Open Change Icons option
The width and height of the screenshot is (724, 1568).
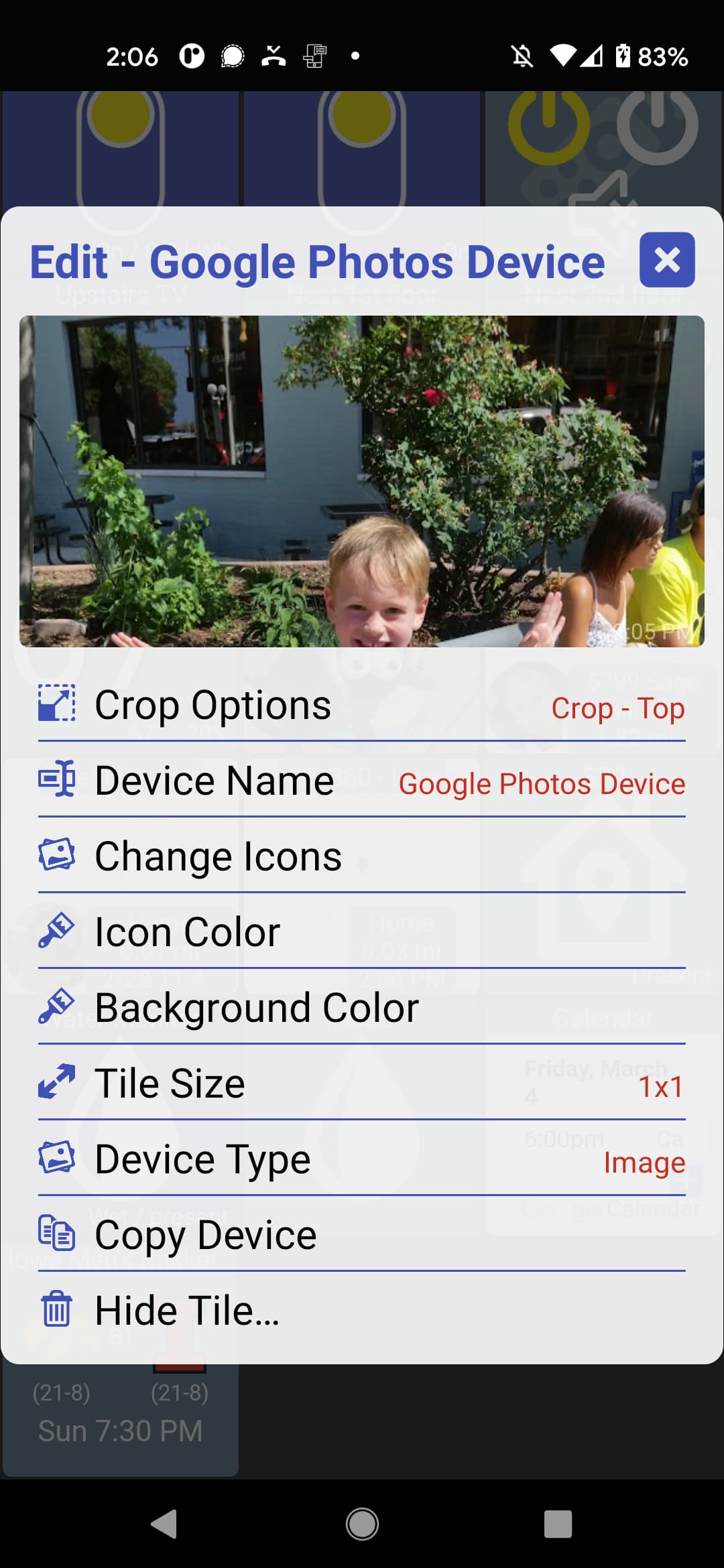pyautogui.click(x=362, y=856)
